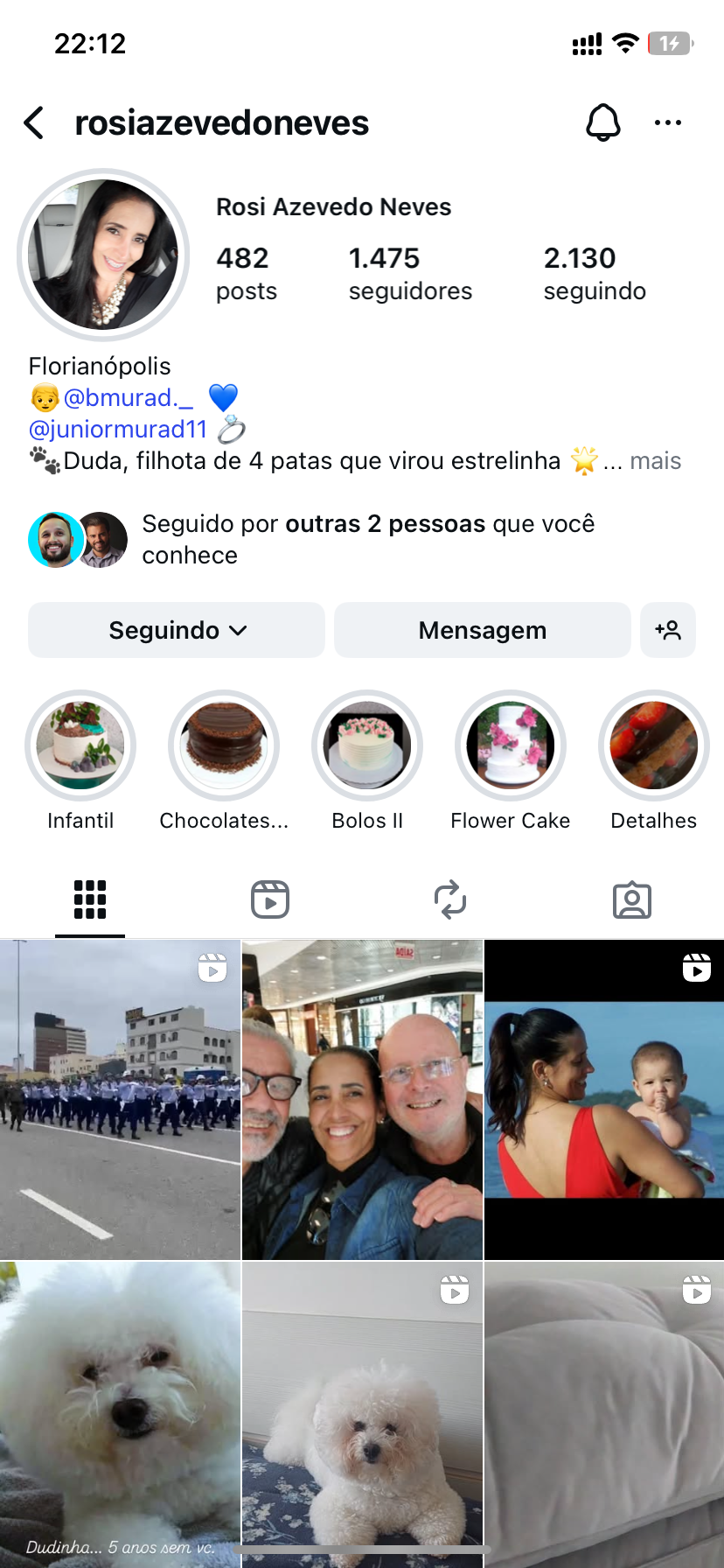Open the @juniormurad11 profile link
This screenshot has height=1568, width=724.
tap(118, 430)
